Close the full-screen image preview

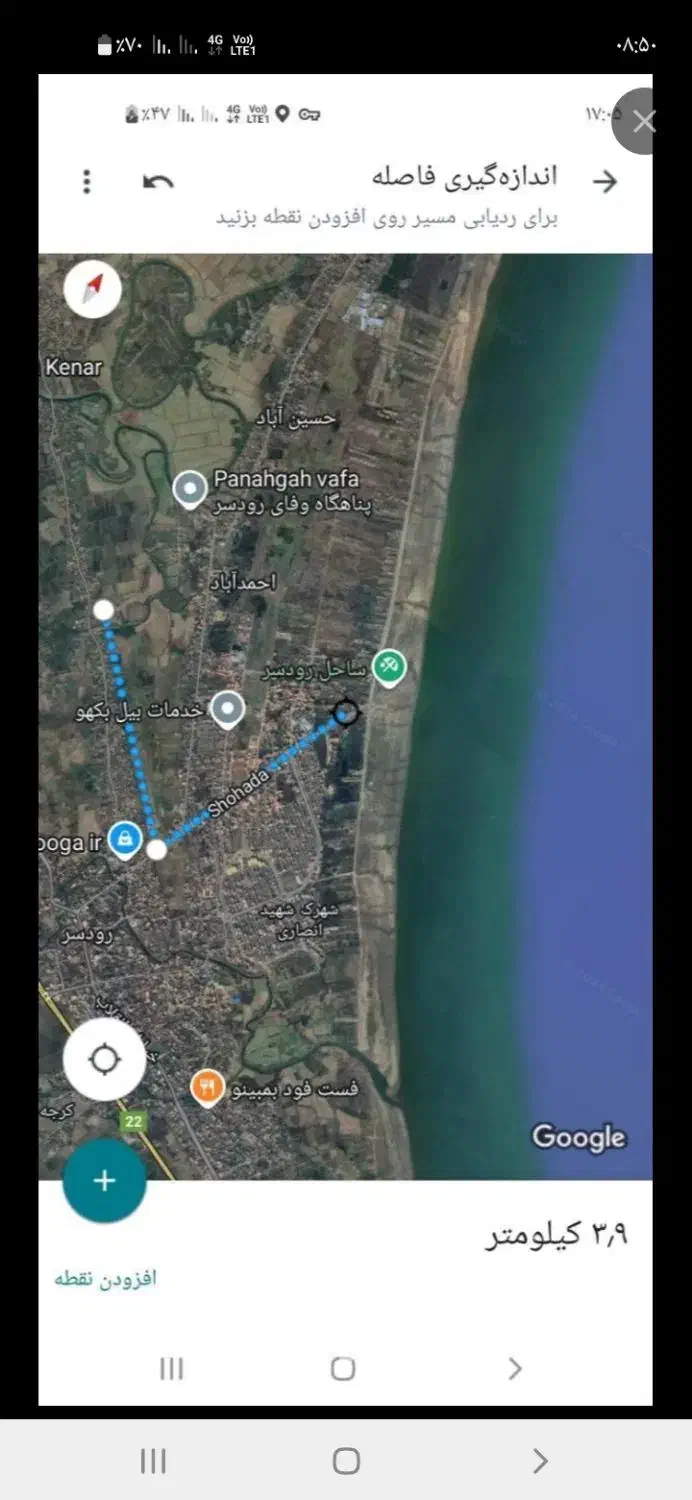[x=644, y=122]
